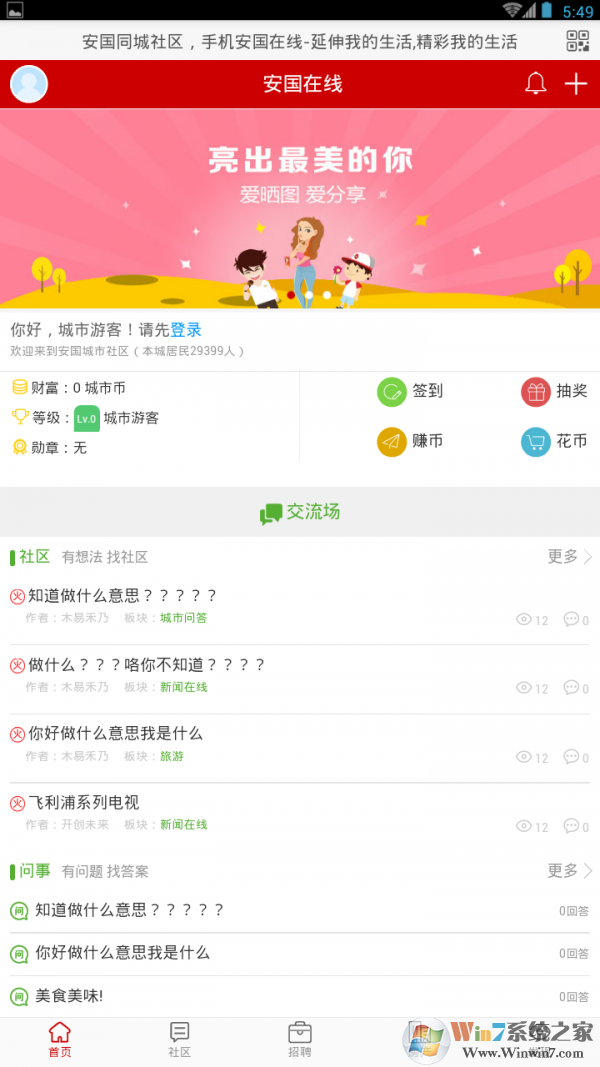The width and height of the screenshot is (600, 1067).
Task: Open the pink 亮出最美的你 banner
Action: pyautogui.click(x=300, y=208)
